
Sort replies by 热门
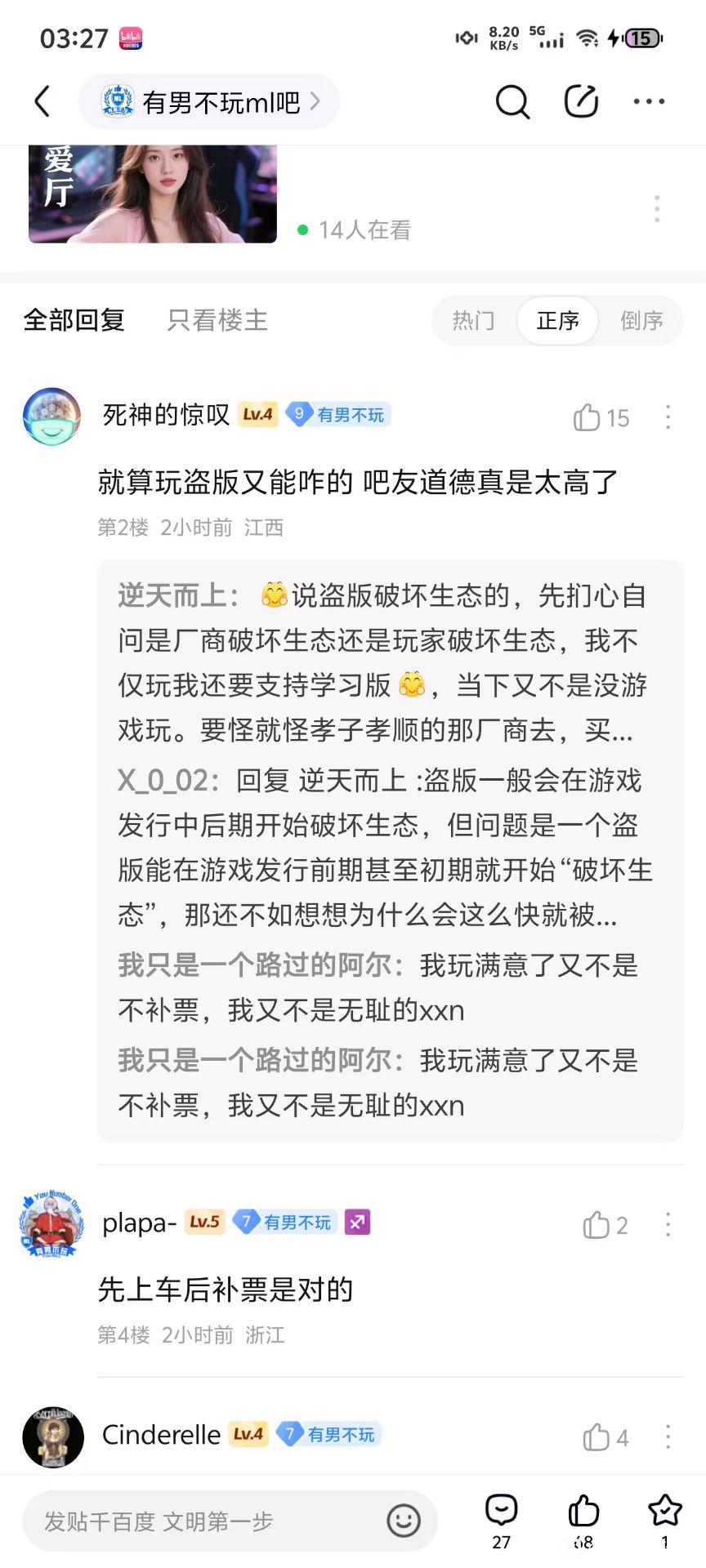point(474,320)
